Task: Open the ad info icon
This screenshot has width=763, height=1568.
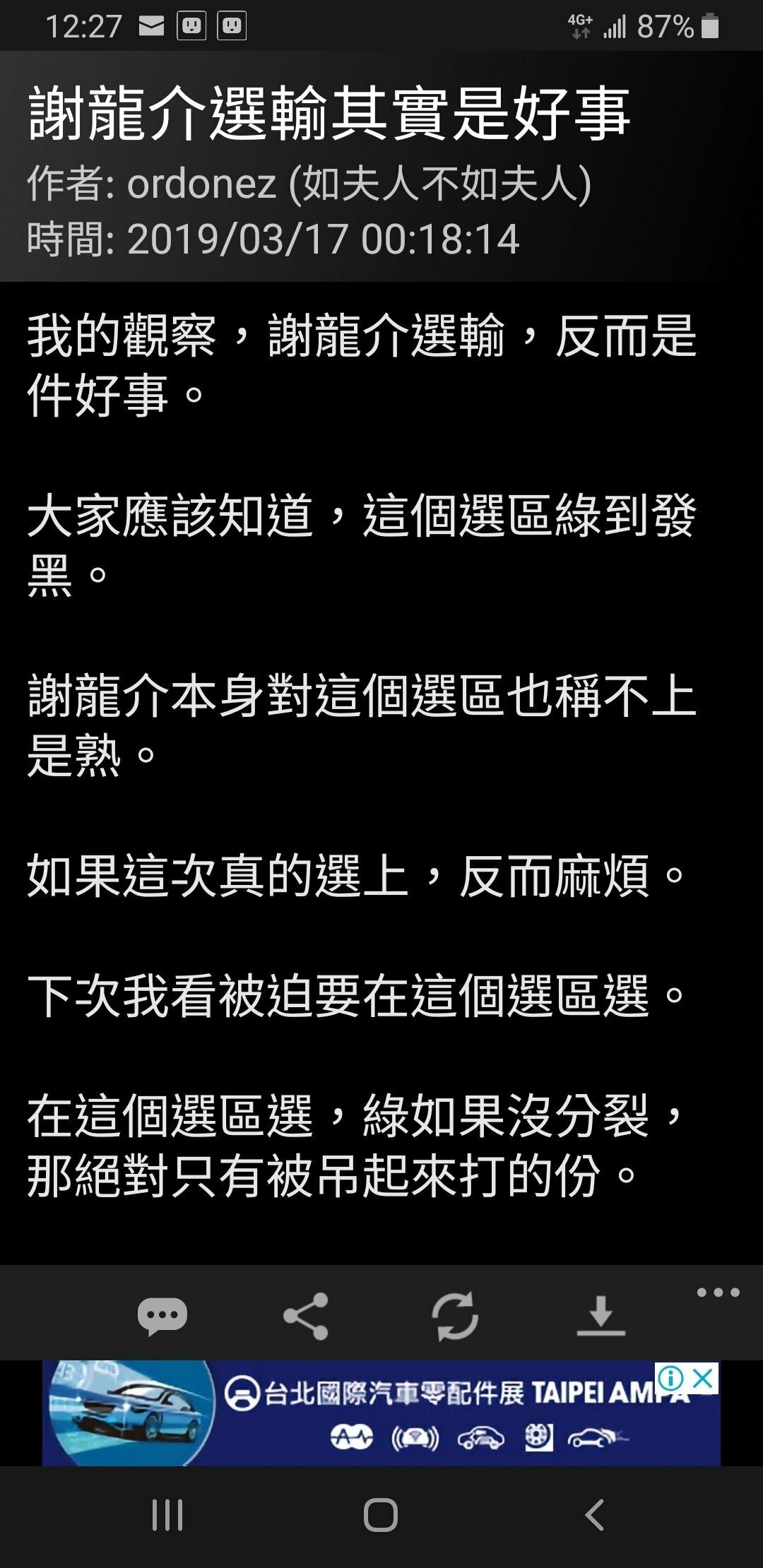Action: coord(671,1378)
